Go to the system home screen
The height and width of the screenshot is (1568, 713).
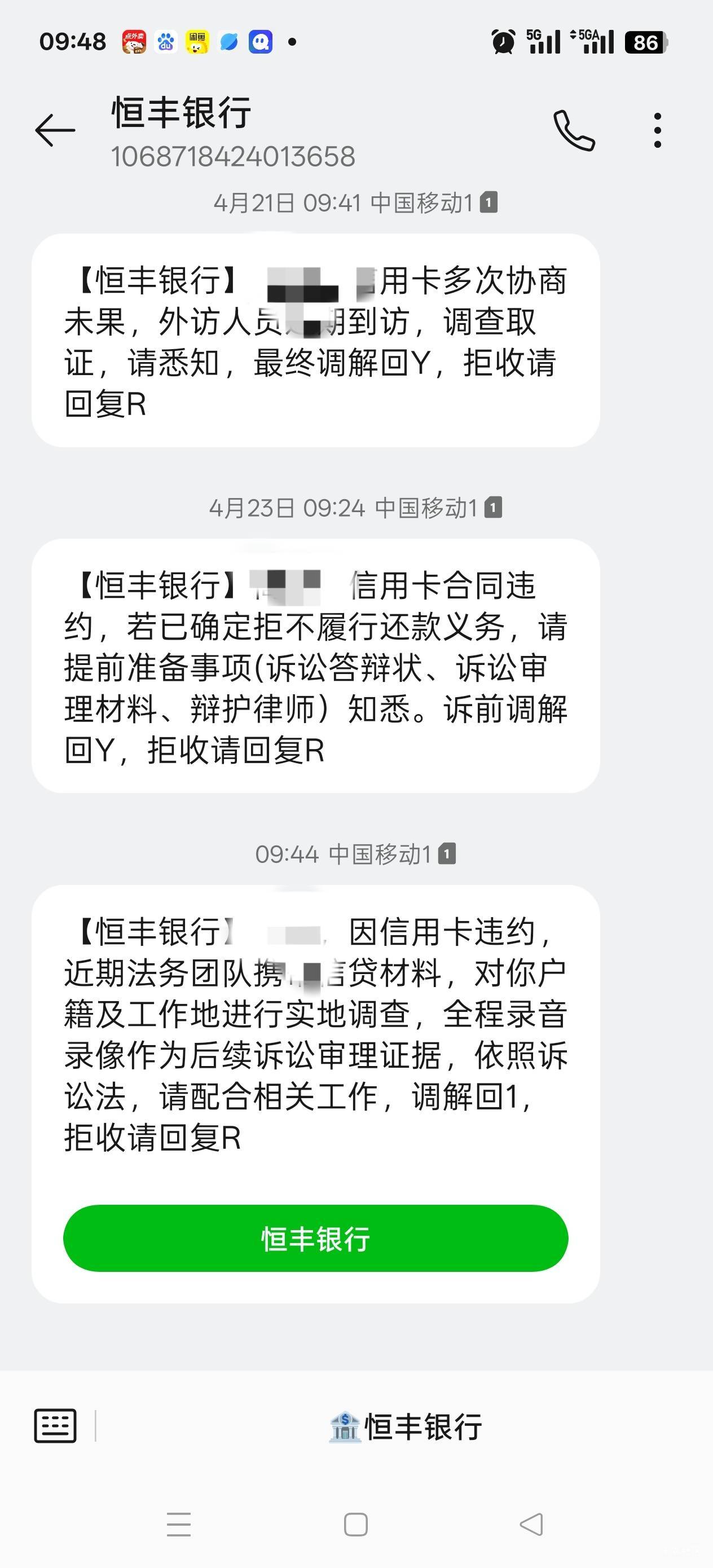pos(355,1524)
